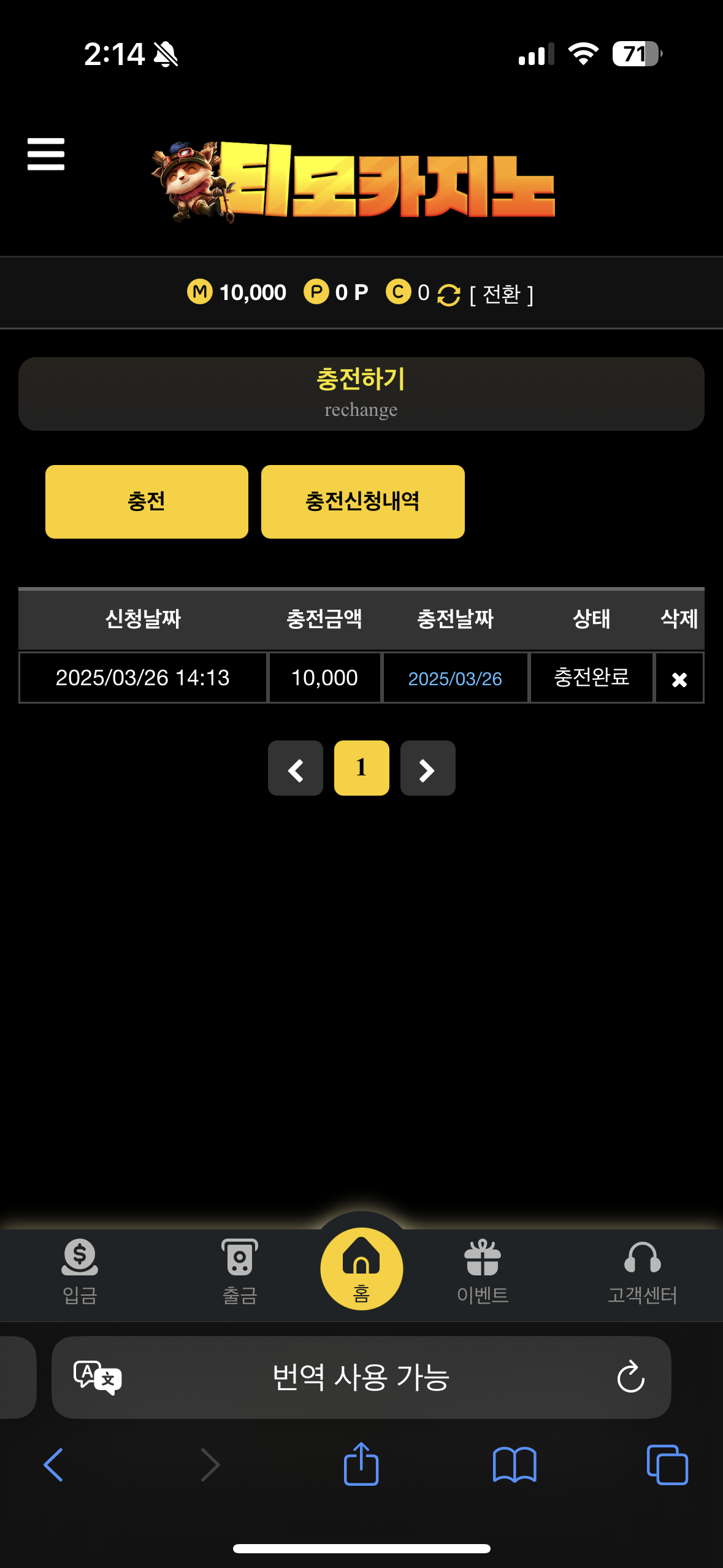
Task: Open the hamburger menu
Action: tap(46, 154)
